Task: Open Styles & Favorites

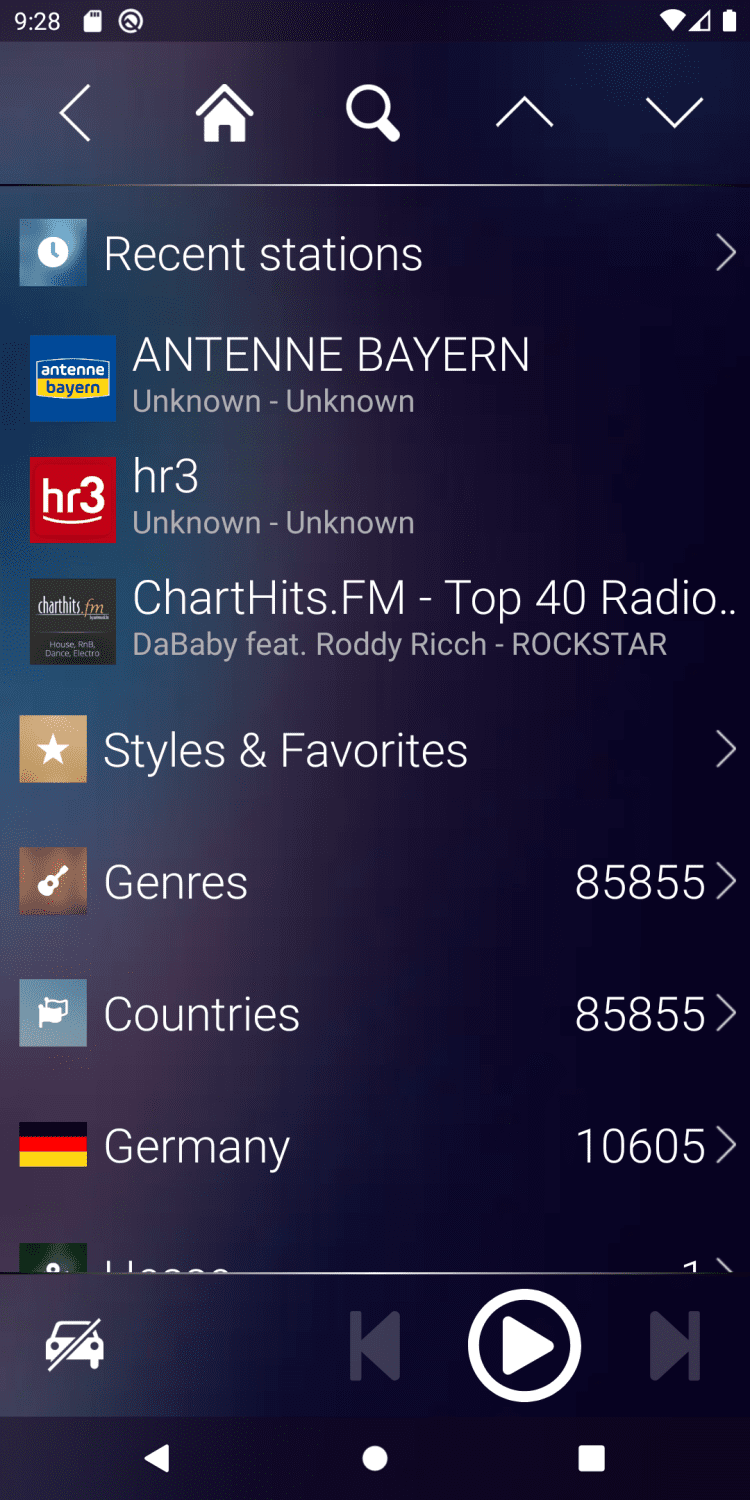Action: pos(375,750)
